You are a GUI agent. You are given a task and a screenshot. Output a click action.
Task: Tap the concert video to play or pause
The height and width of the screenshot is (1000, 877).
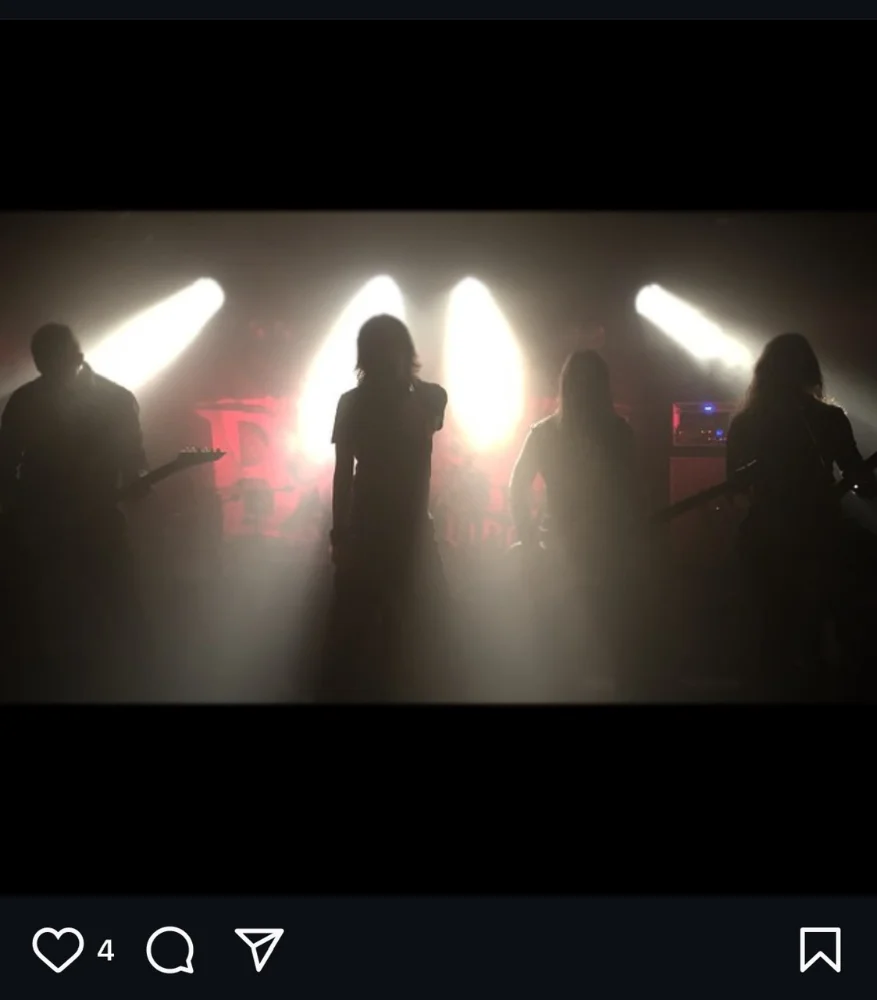[438, 457]
